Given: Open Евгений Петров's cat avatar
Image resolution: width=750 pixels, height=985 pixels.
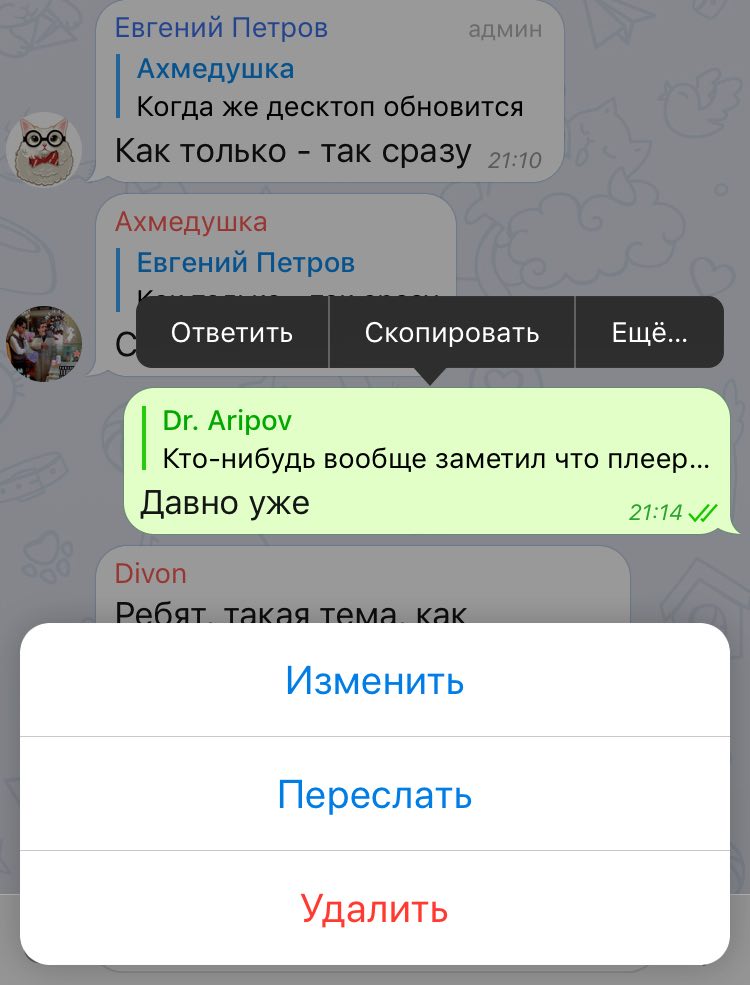Looking at the screenshot, I should click(43, 146).
